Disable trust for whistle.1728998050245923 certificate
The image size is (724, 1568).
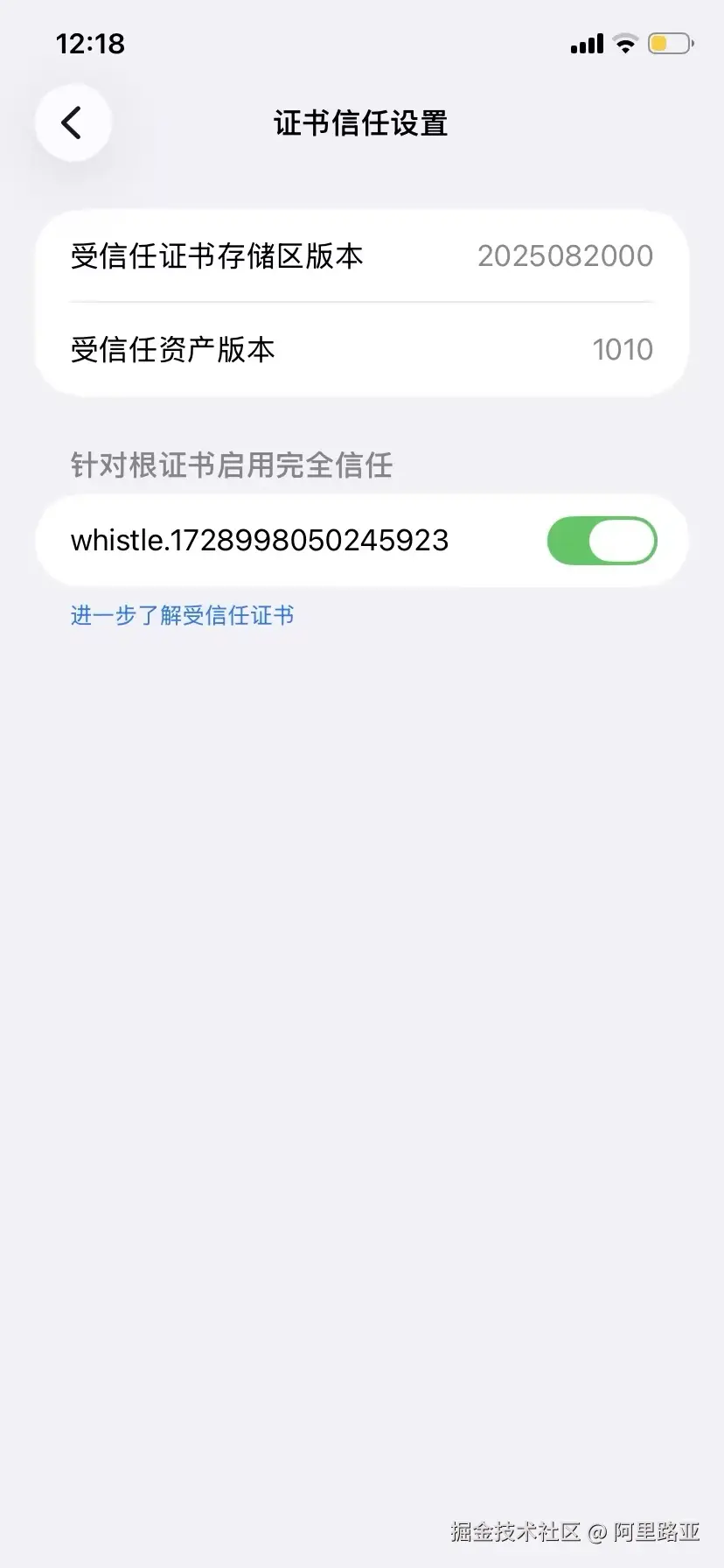click(602, 541)
